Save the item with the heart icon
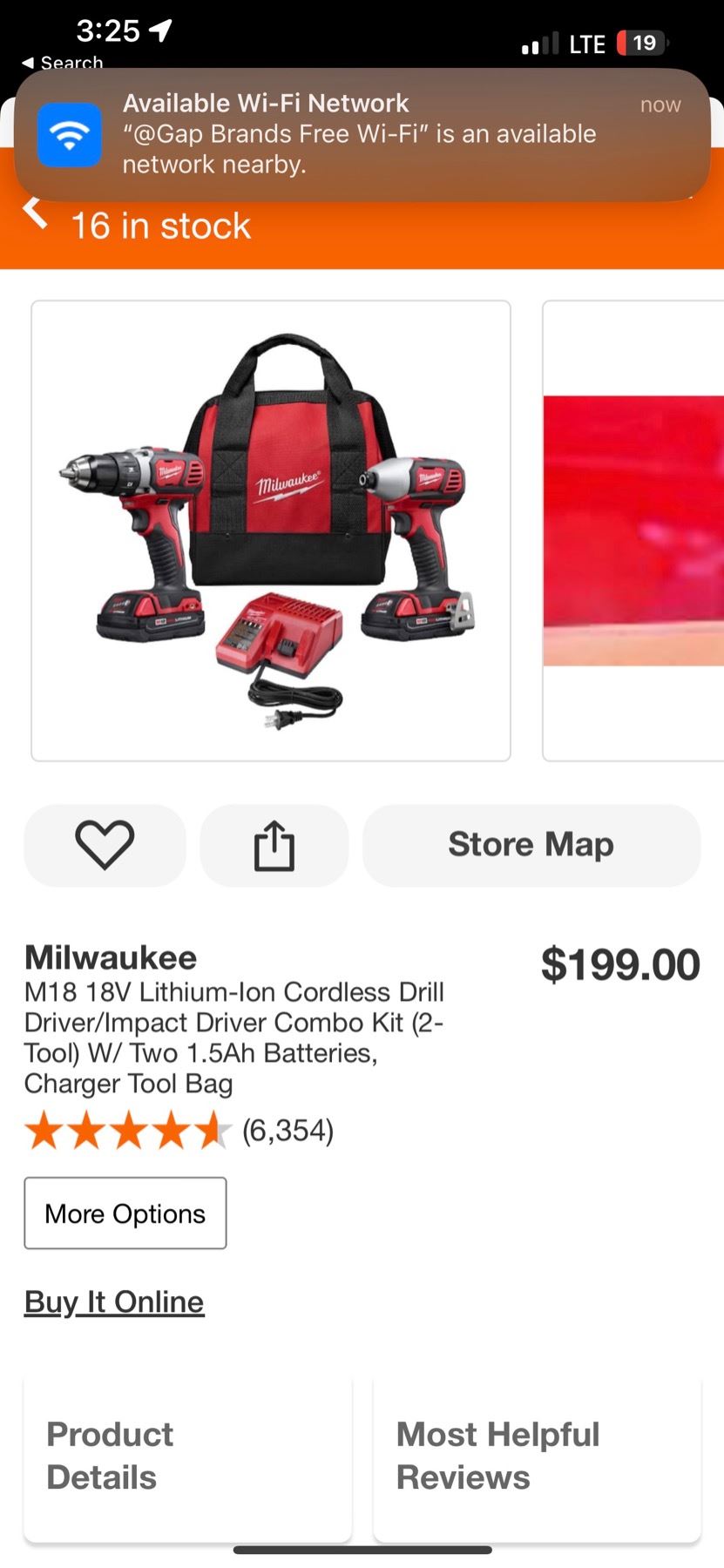Screen dimensions: 724x1568 tap(105, 845)
